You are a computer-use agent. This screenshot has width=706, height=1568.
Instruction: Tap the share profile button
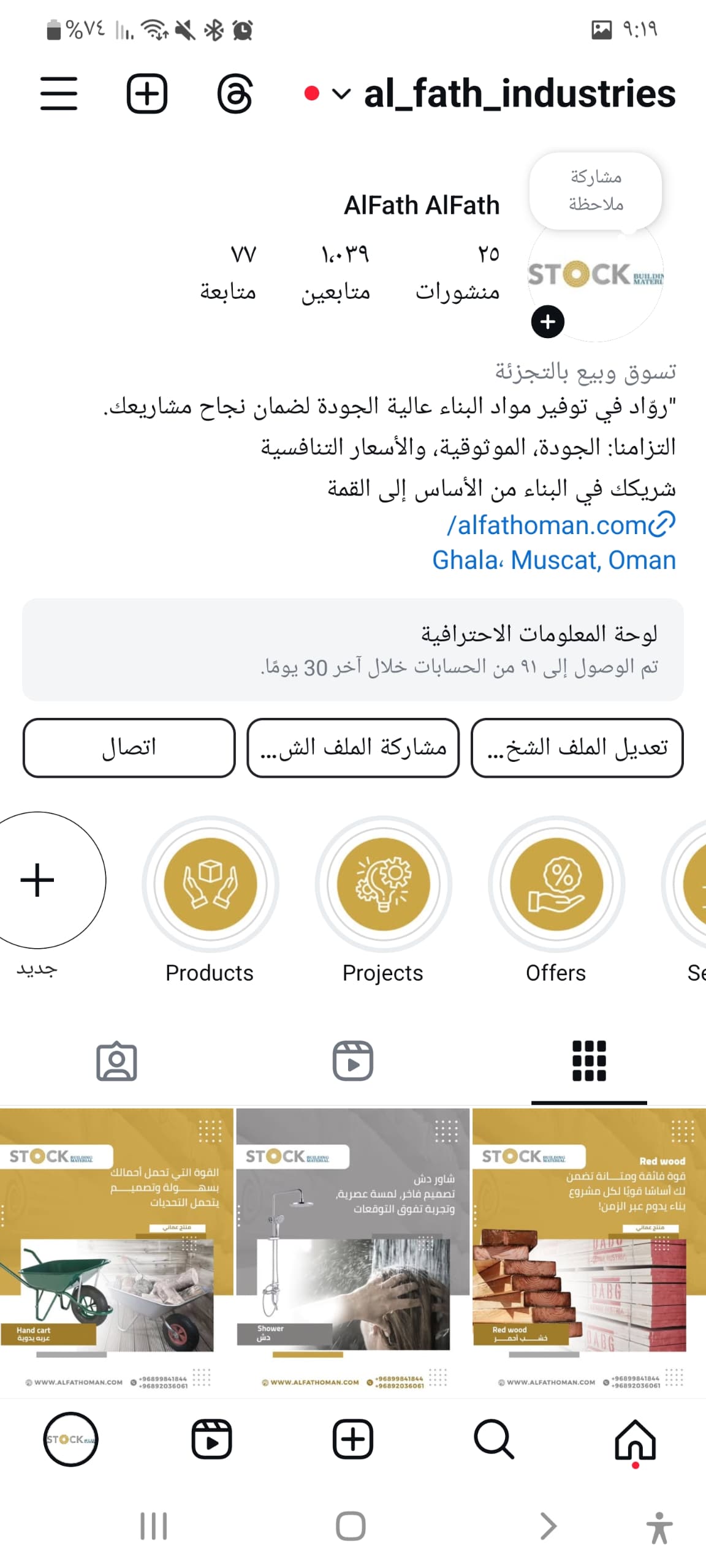tap(353, 747)
